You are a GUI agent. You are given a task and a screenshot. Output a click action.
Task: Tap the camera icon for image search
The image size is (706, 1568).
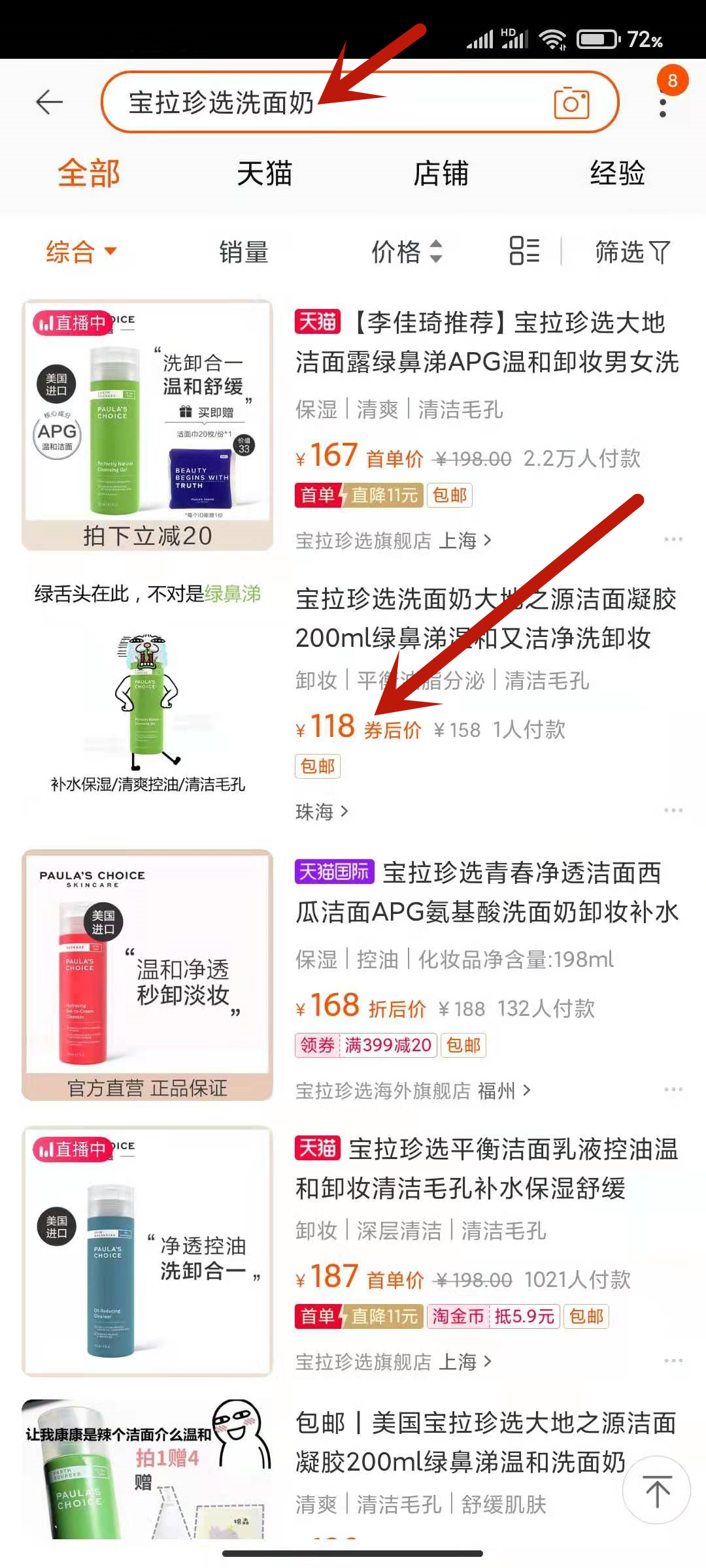(573, 103)
